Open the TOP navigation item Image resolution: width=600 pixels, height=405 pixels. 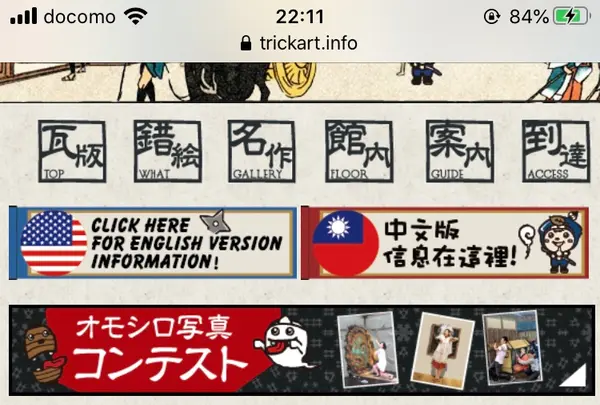pyautogui.click(x=72, y=150)
